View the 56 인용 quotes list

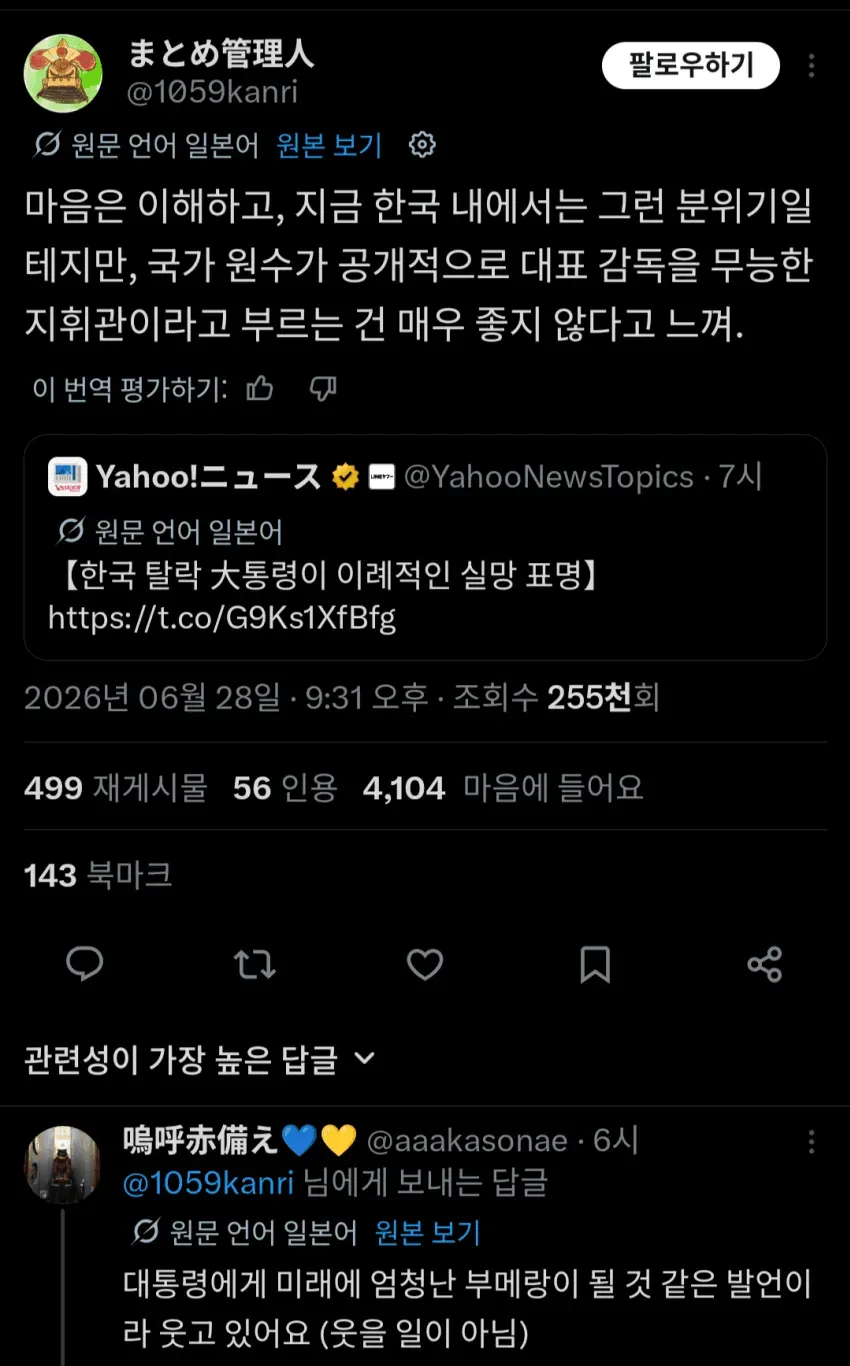click(x=285, y=788)
